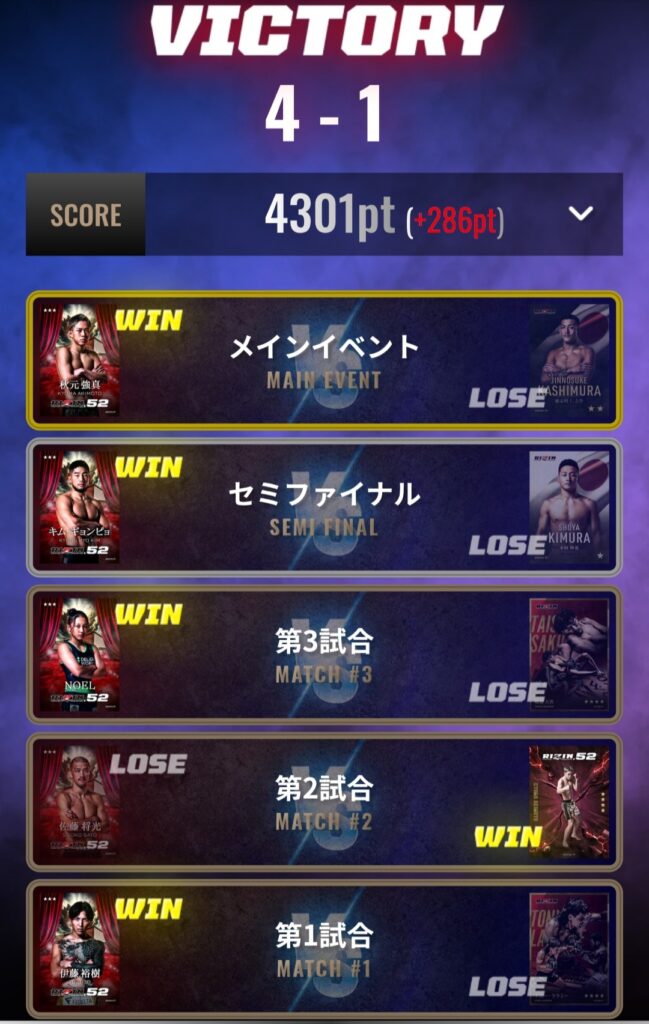Open the 第1試合 Match #1 result
This screenshot has width=649, height=1024.
(324, 948)
